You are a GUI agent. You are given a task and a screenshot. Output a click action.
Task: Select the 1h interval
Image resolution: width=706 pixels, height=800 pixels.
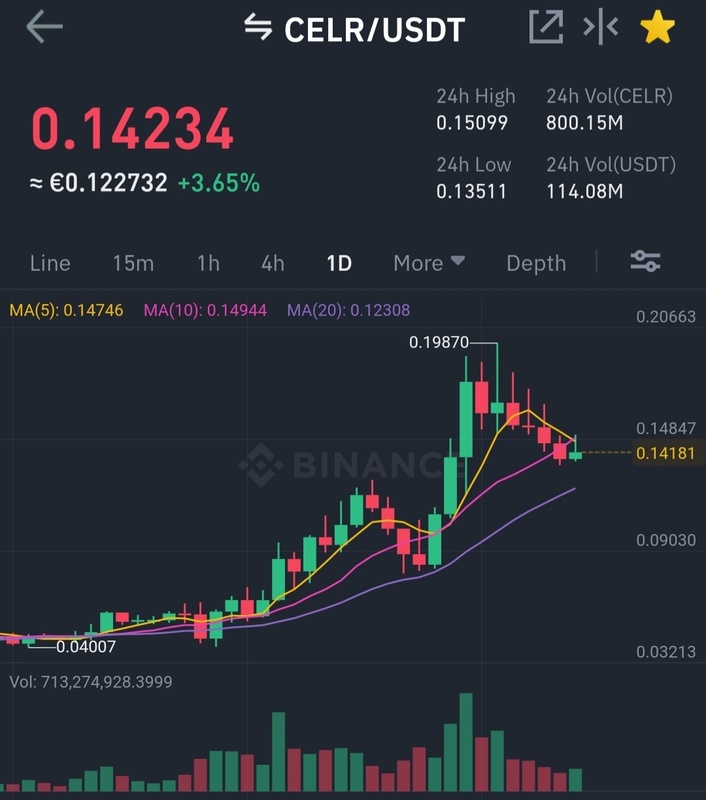[208, 263]
